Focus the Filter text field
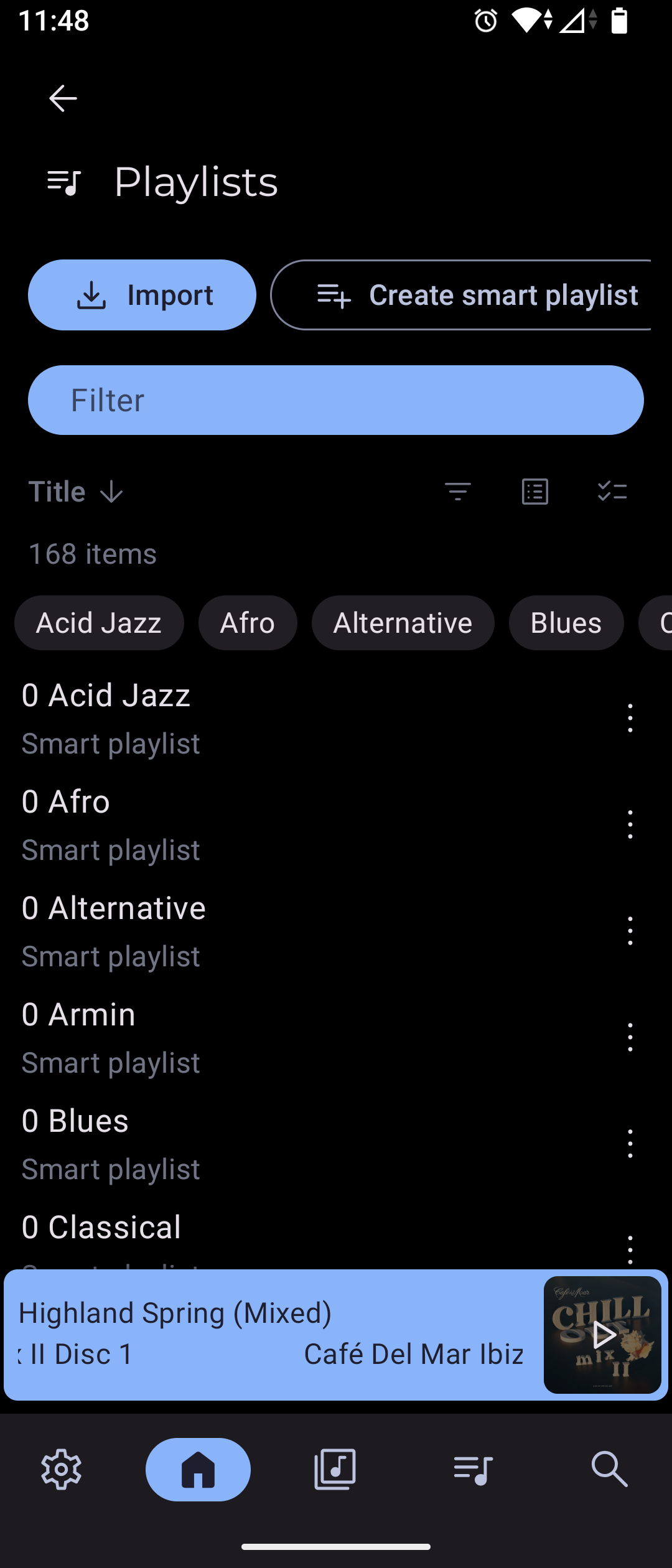Screen dimensions: 672x1568 [336, 400]
